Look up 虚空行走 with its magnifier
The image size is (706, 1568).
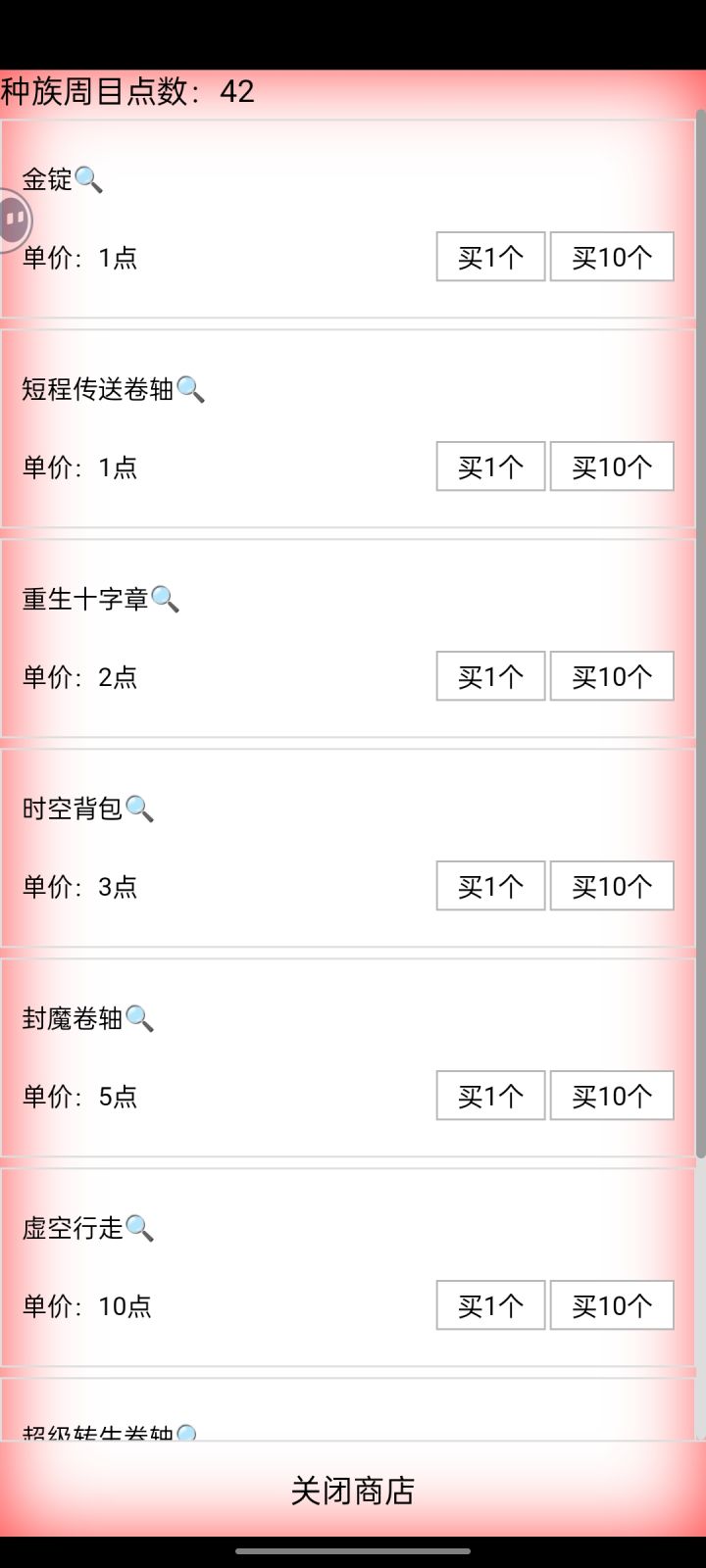pyautogui.click(x=139, y=1228)
